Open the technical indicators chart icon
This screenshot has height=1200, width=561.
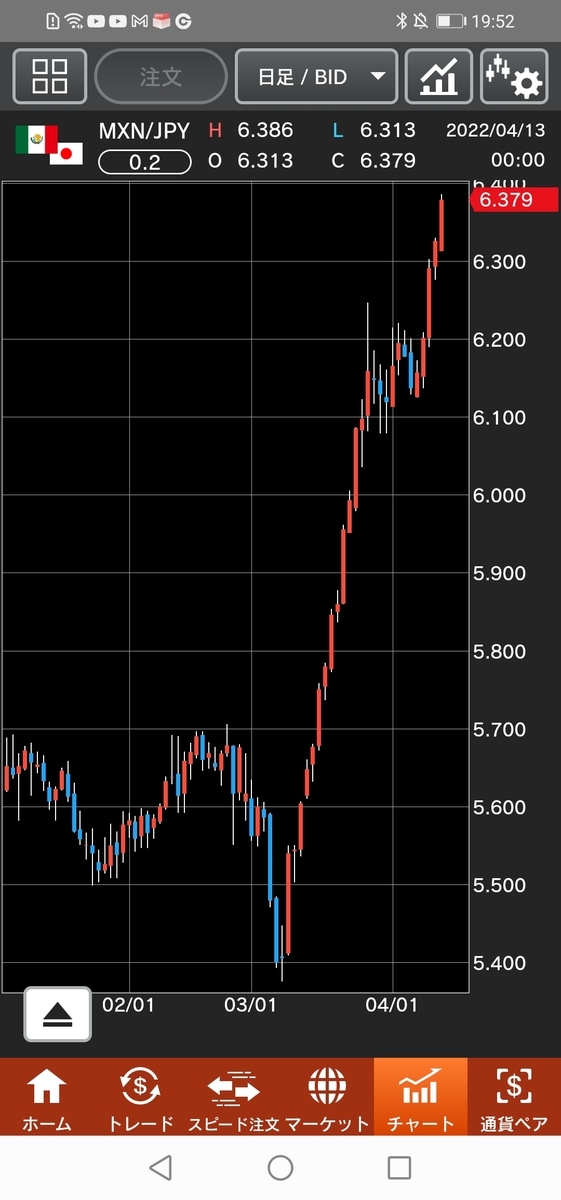click(x=439, y=76)
